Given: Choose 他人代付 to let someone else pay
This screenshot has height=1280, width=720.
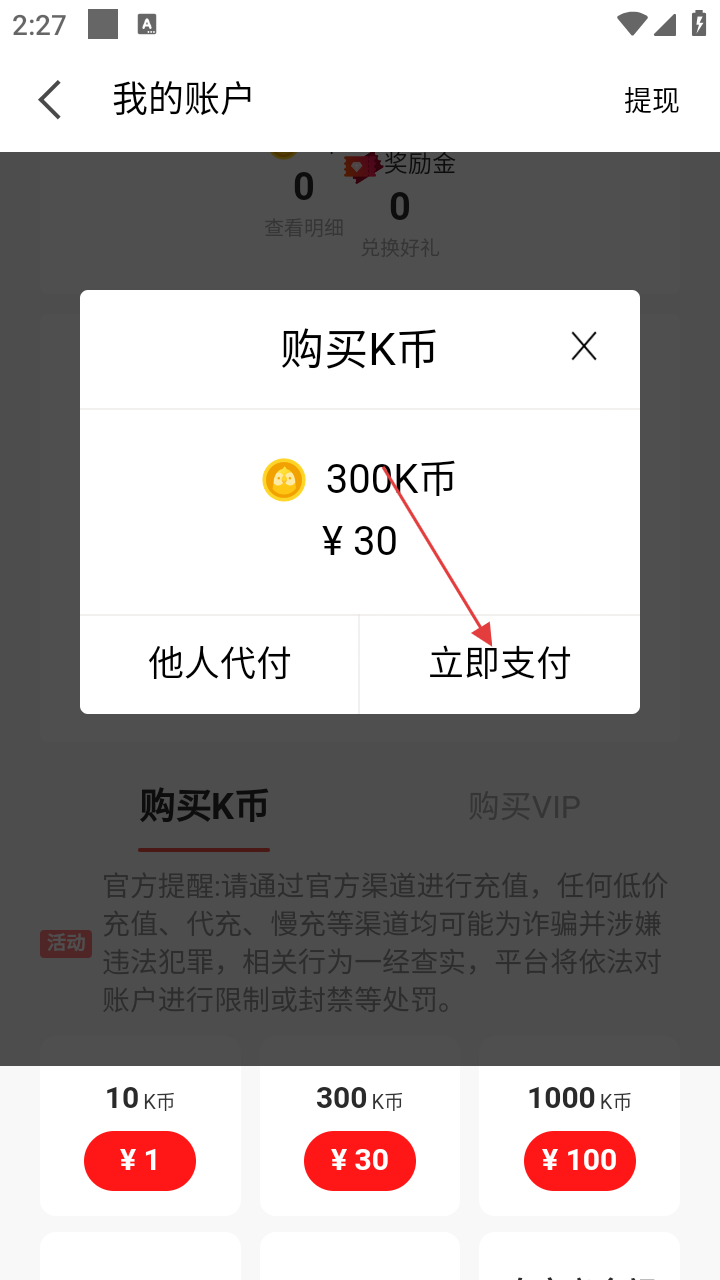Looking at the screenshot, I should click(x=219, y=664).
